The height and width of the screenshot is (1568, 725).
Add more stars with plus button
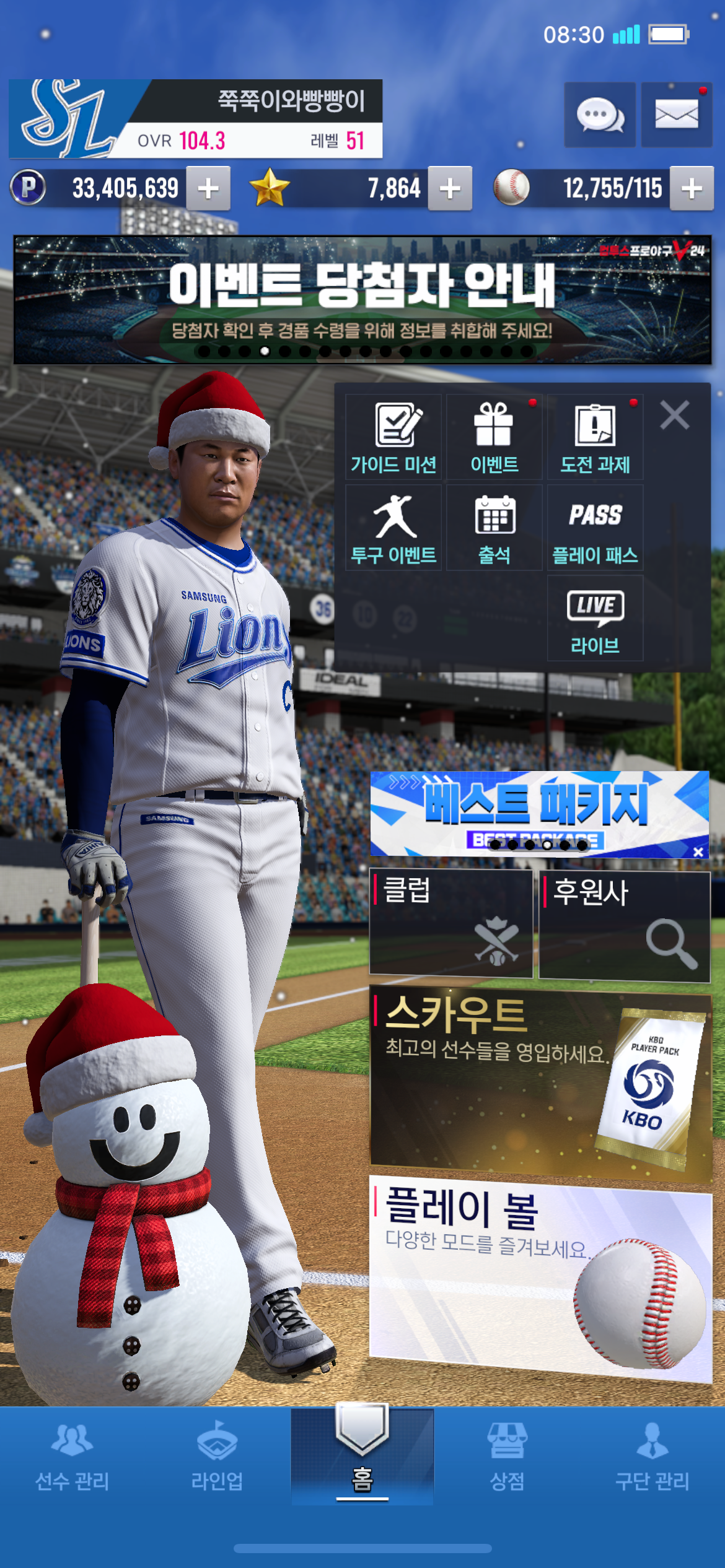(x=450, y=188)
